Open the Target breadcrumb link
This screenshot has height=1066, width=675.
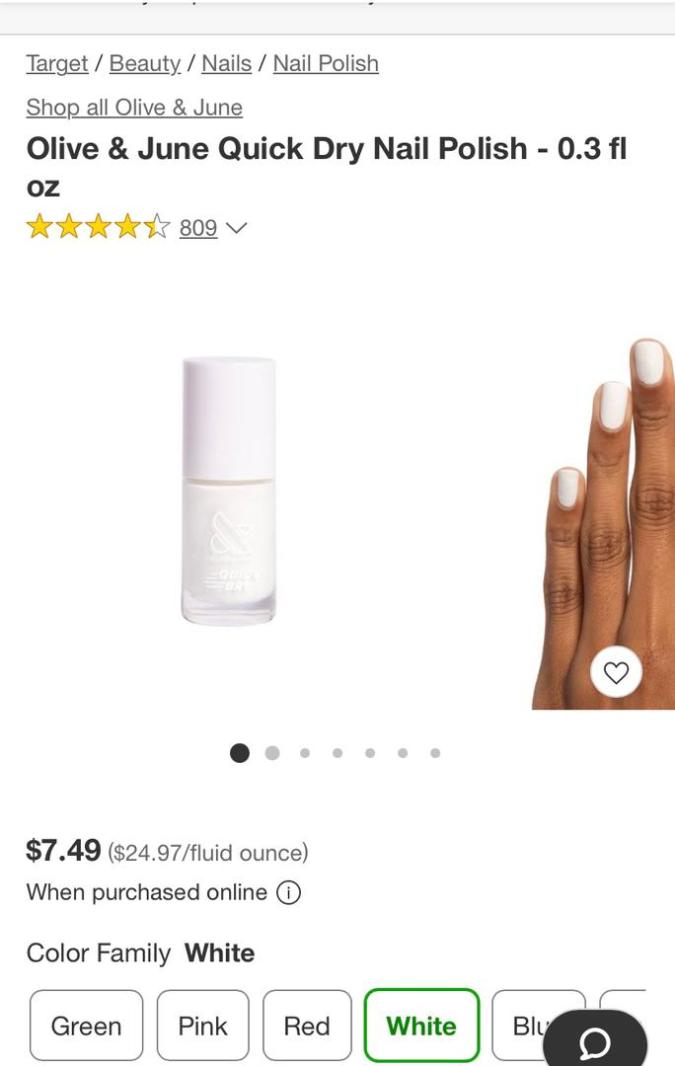pos(57,63)
